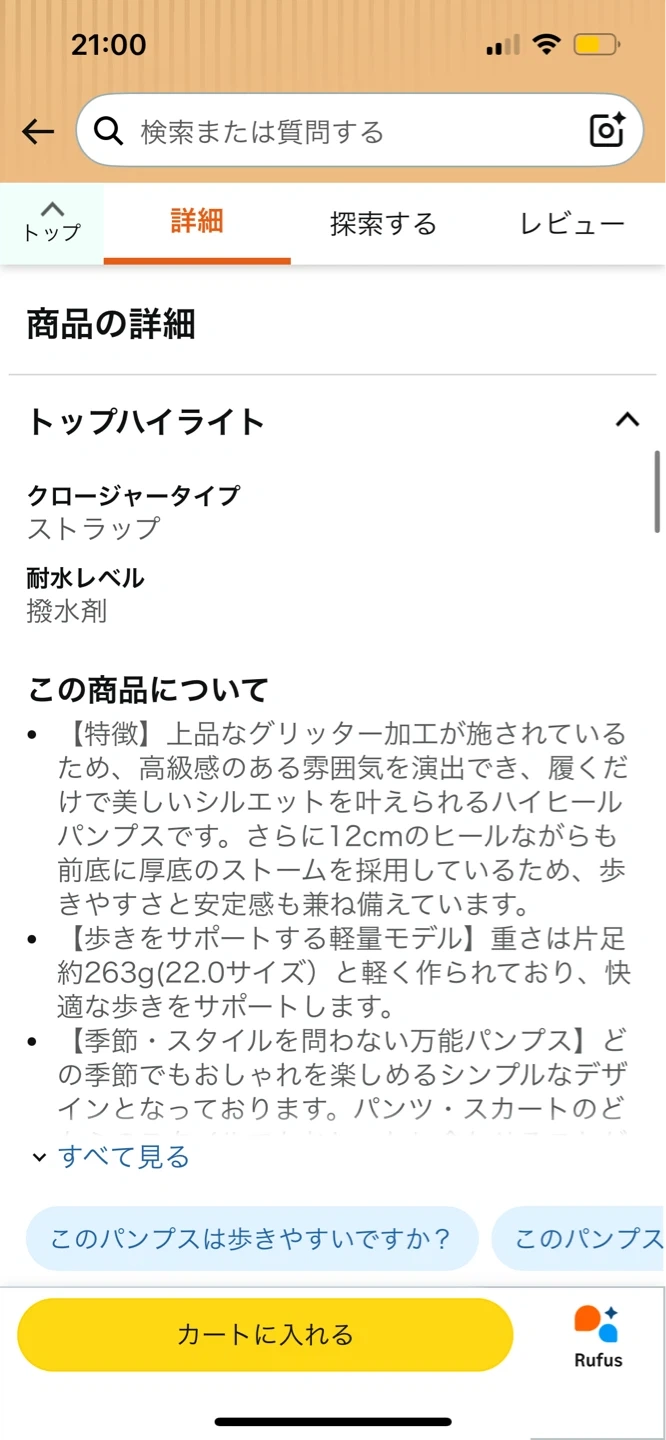Switch to the レビュー tab
Image resolution: width=666 pixels, height=1440 pixels.
coord(572,223)
